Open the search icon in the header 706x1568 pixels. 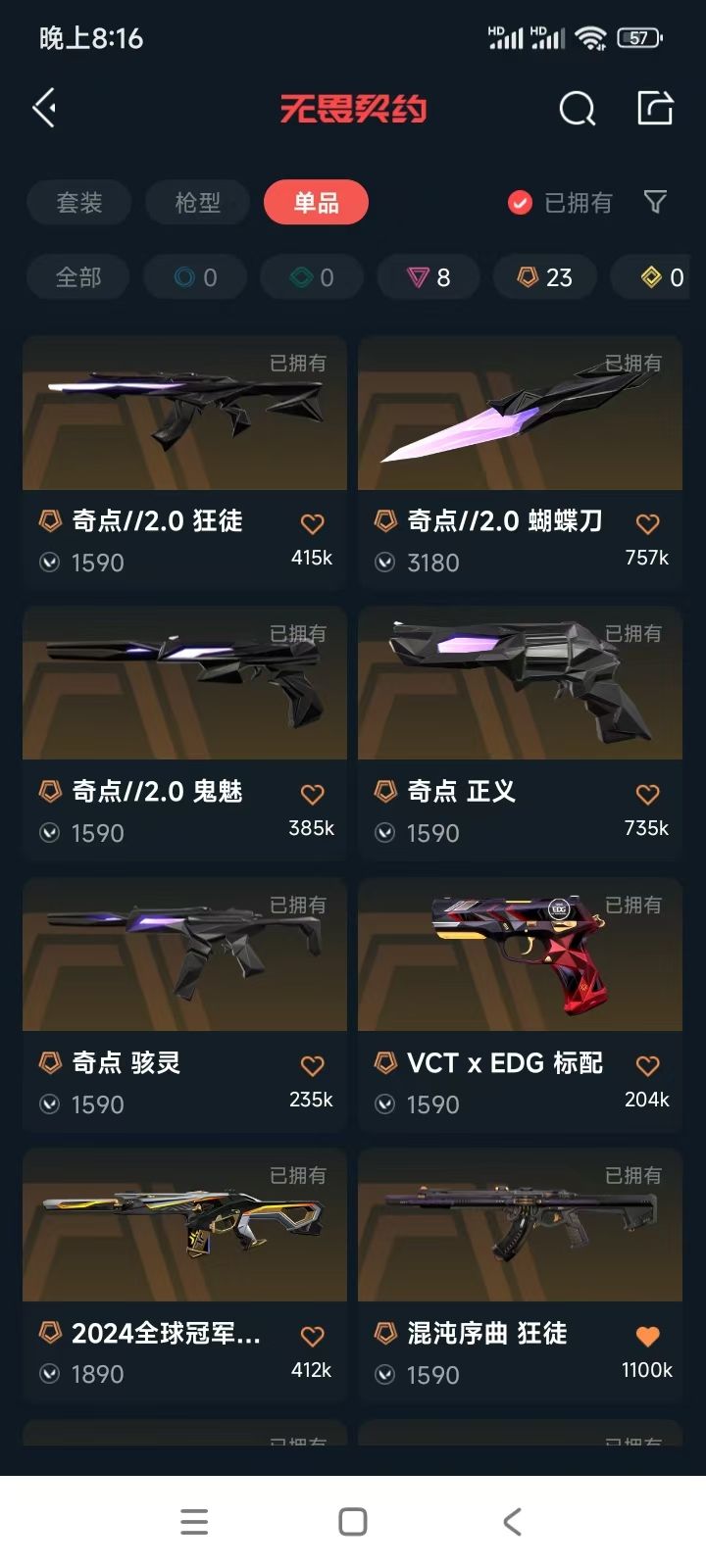click(577, 109)
